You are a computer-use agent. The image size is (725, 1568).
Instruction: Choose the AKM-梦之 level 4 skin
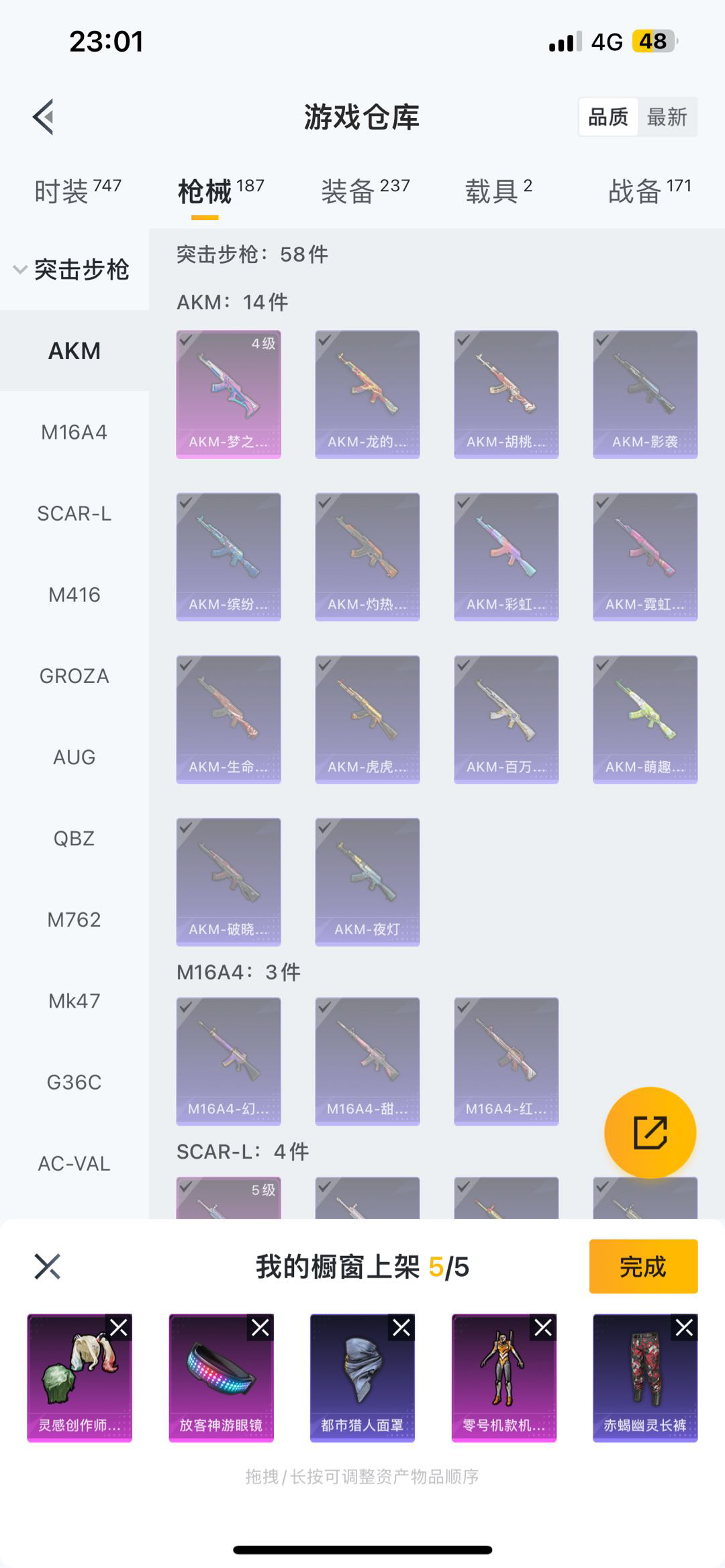pyautogui.click(x=228, y=394)
